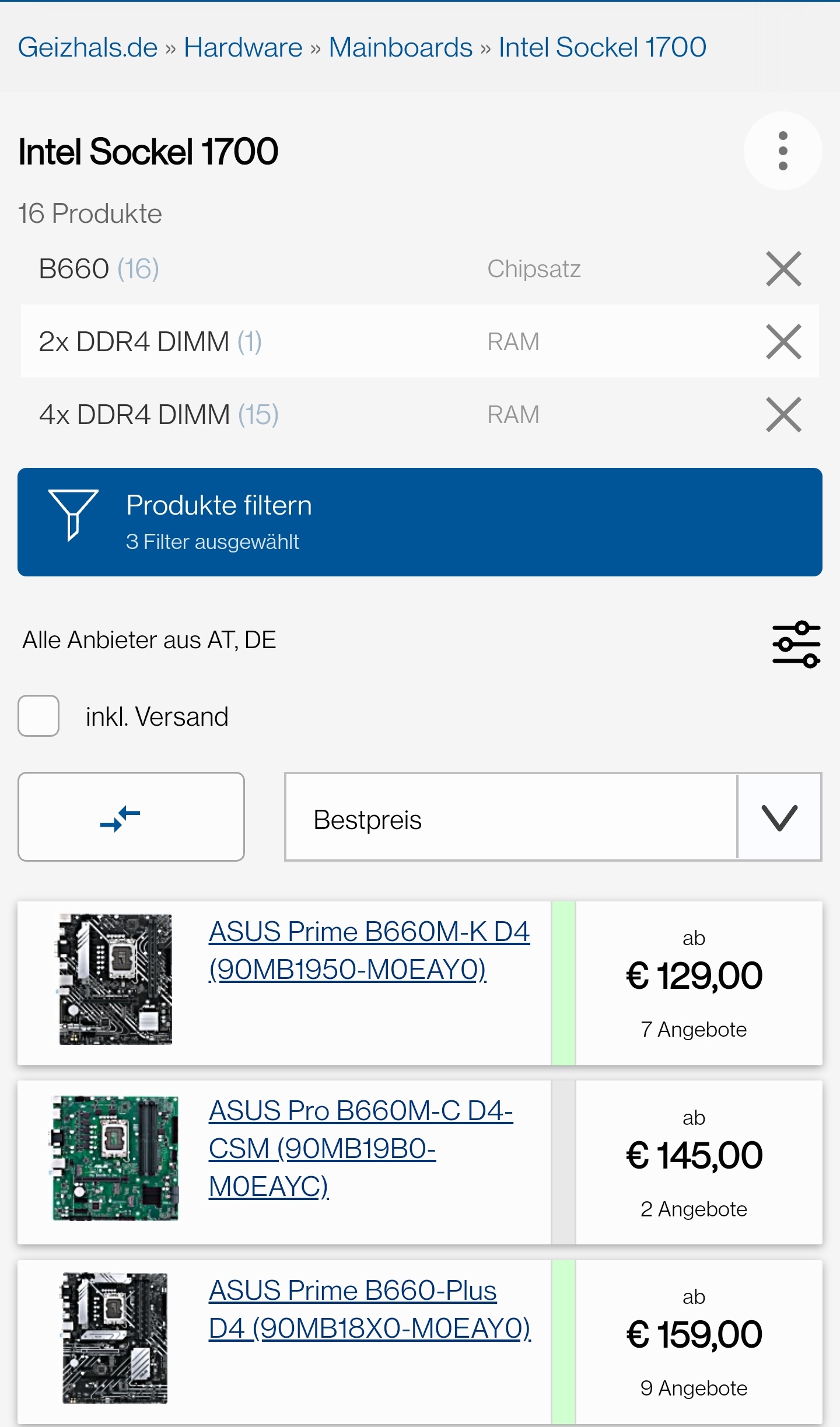
Task: Open ASUS Prime B660-Plus D4 product link
Action: (x=369, y=1309)
